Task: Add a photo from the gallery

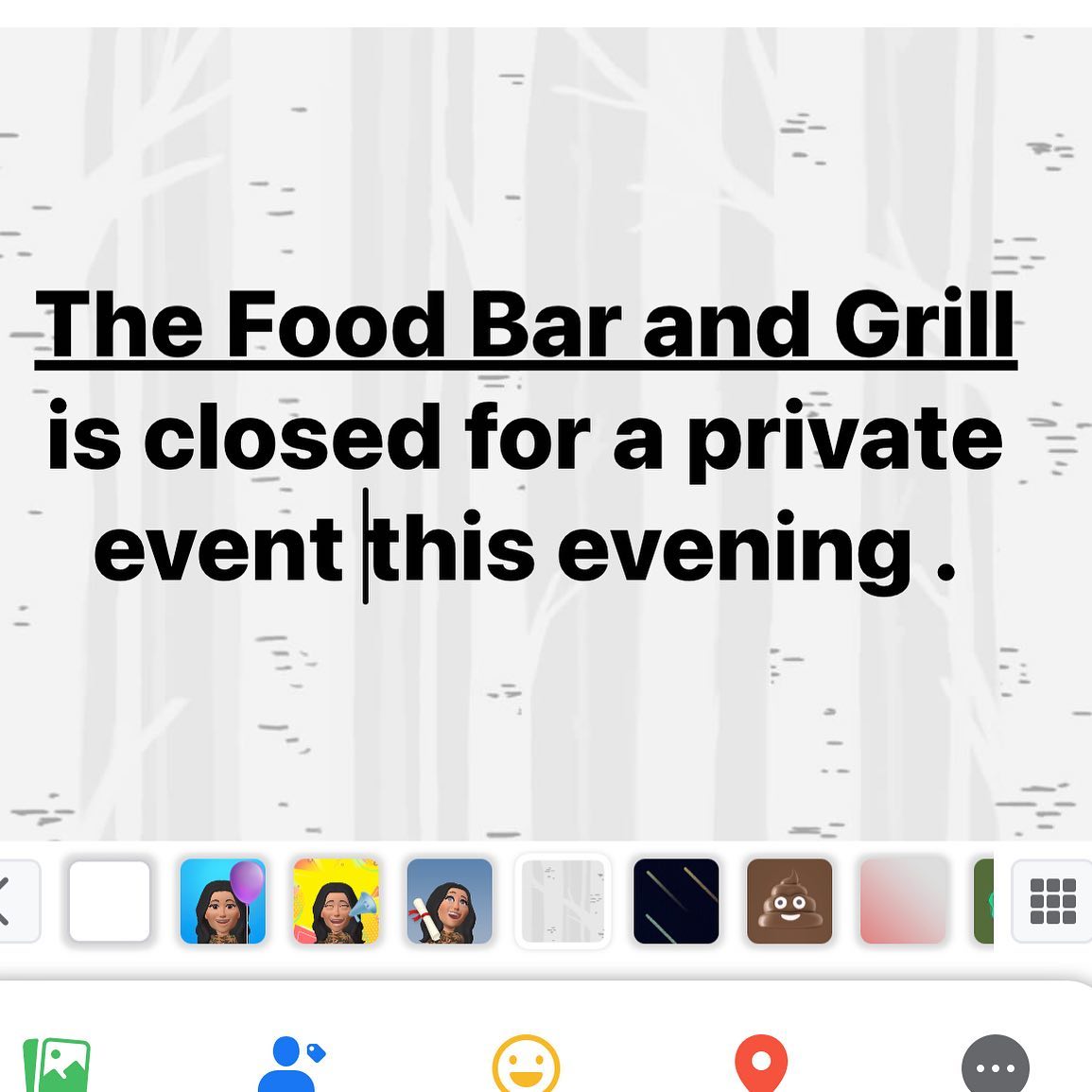Action: 57,1066
